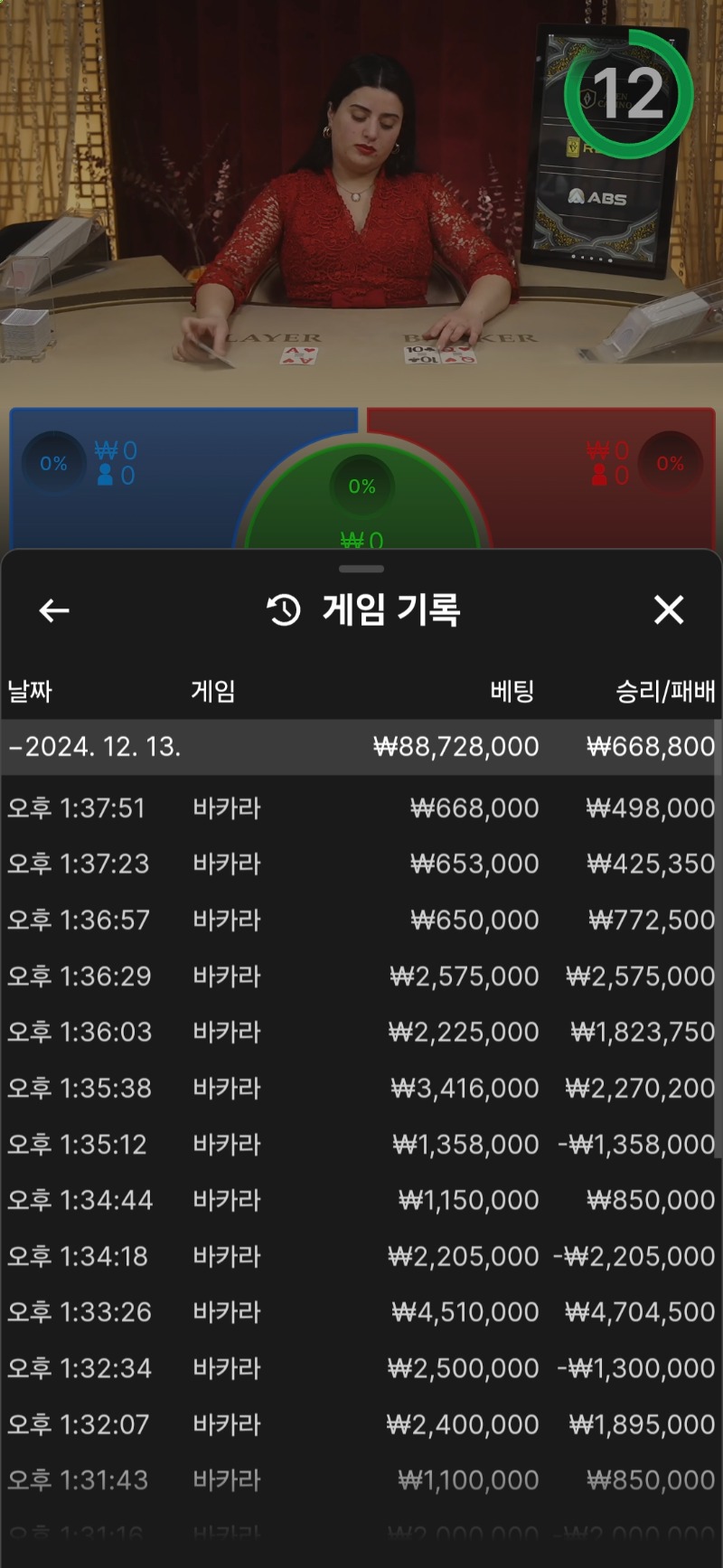Select the 오후 1:32:34 baccarat entry
This screenshot has height=1568, width=723.
(360, 1368)
